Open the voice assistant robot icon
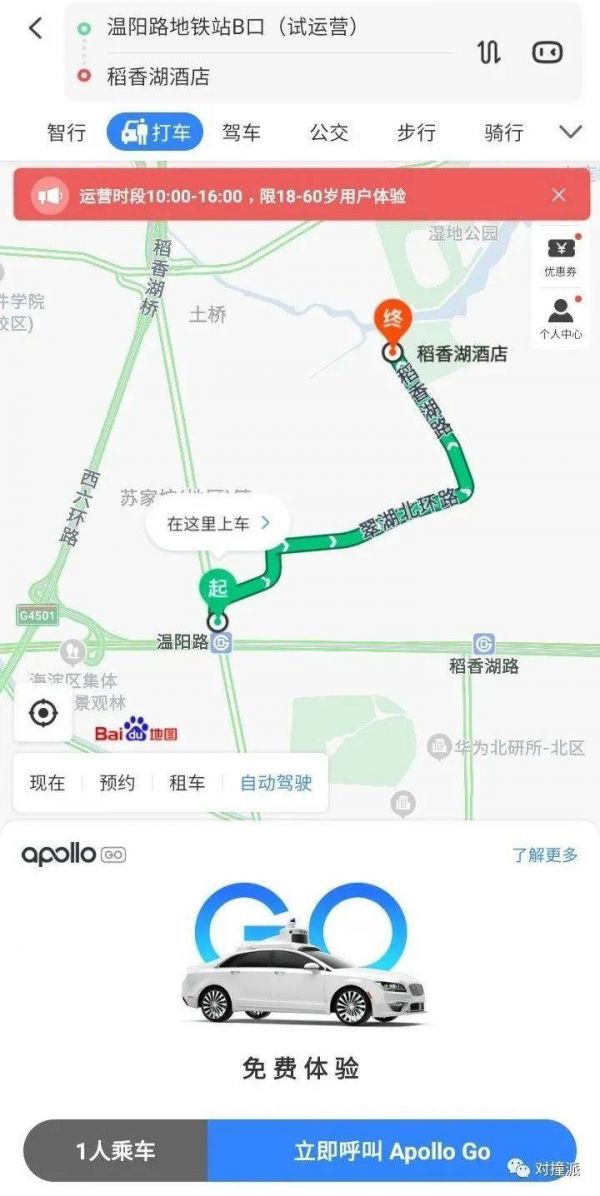 (x=547, y=52)
